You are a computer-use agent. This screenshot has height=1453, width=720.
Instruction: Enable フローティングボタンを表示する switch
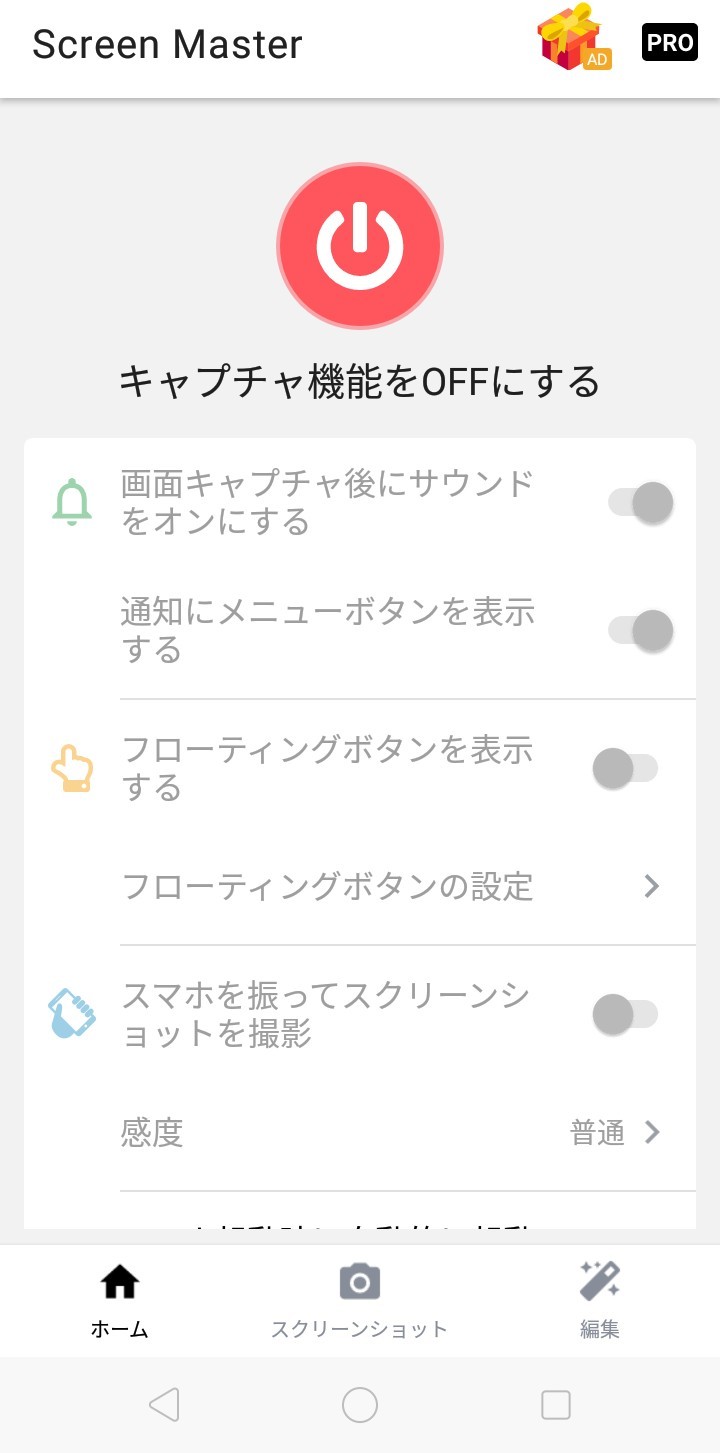click(x=626, y=769)
